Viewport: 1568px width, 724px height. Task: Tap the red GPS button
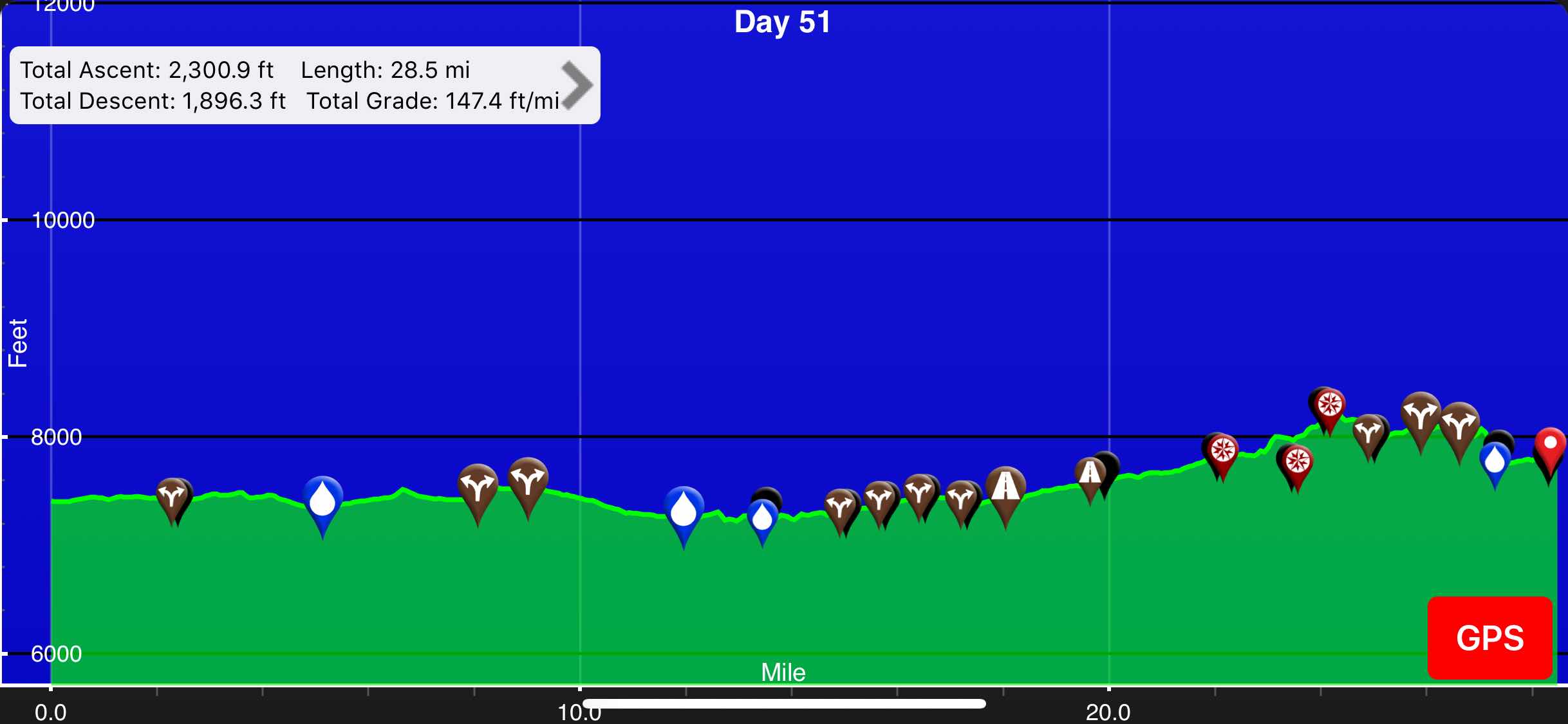click(x=1489, y=637)
